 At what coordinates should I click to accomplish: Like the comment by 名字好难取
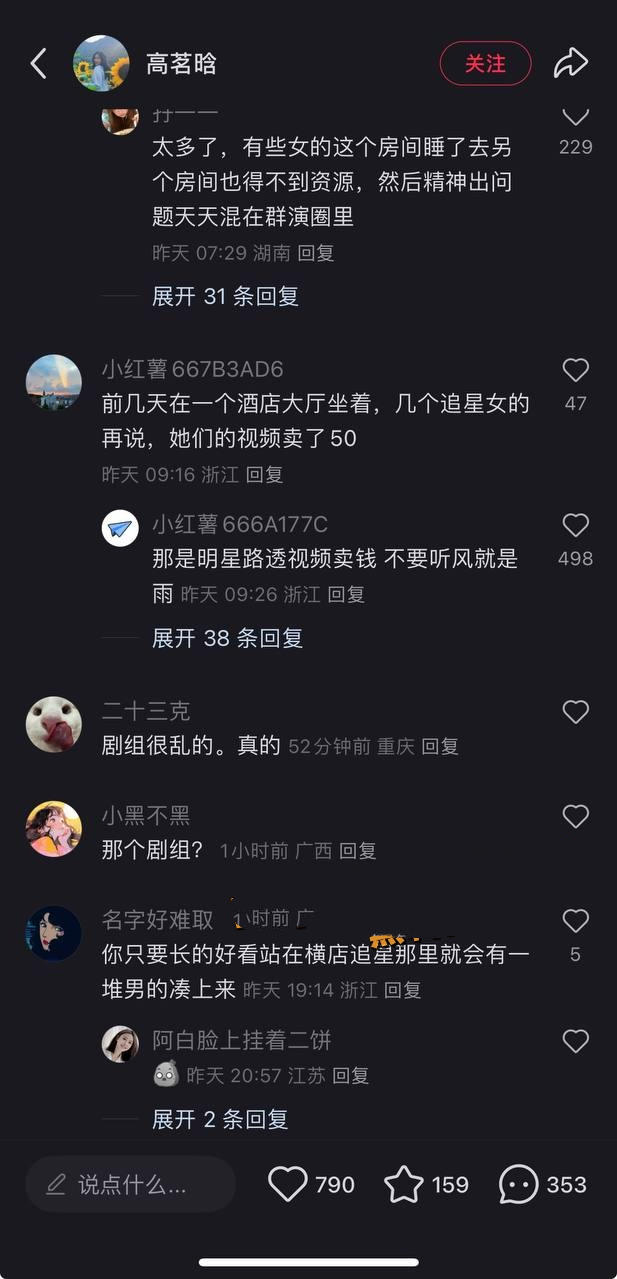pyautogui.click(x=575, y=921)
